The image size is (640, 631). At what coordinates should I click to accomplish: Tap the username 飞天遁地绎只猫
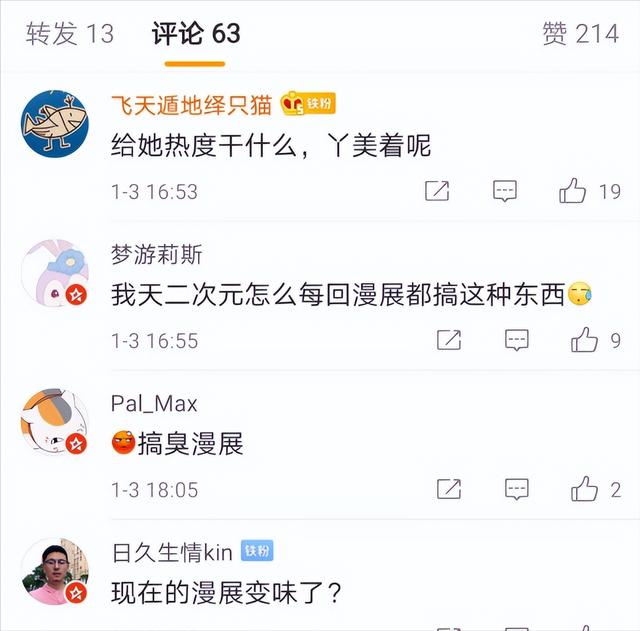[192, 104]
